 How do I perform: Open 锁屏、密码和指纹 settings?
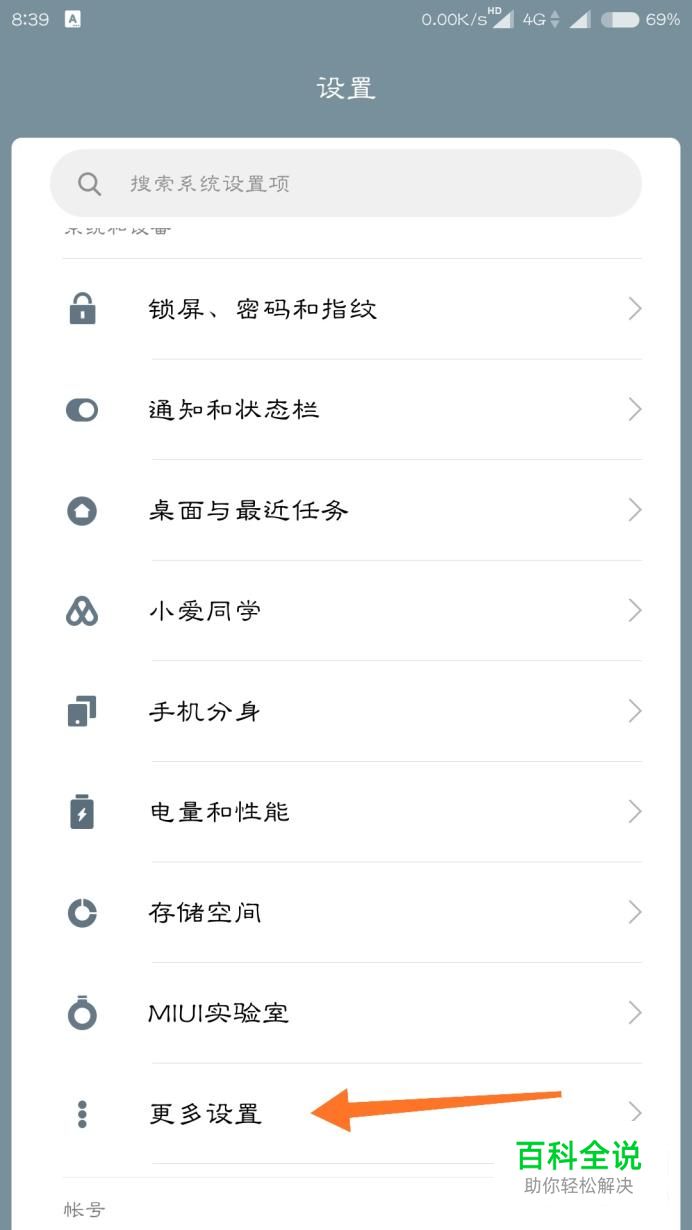345,309
